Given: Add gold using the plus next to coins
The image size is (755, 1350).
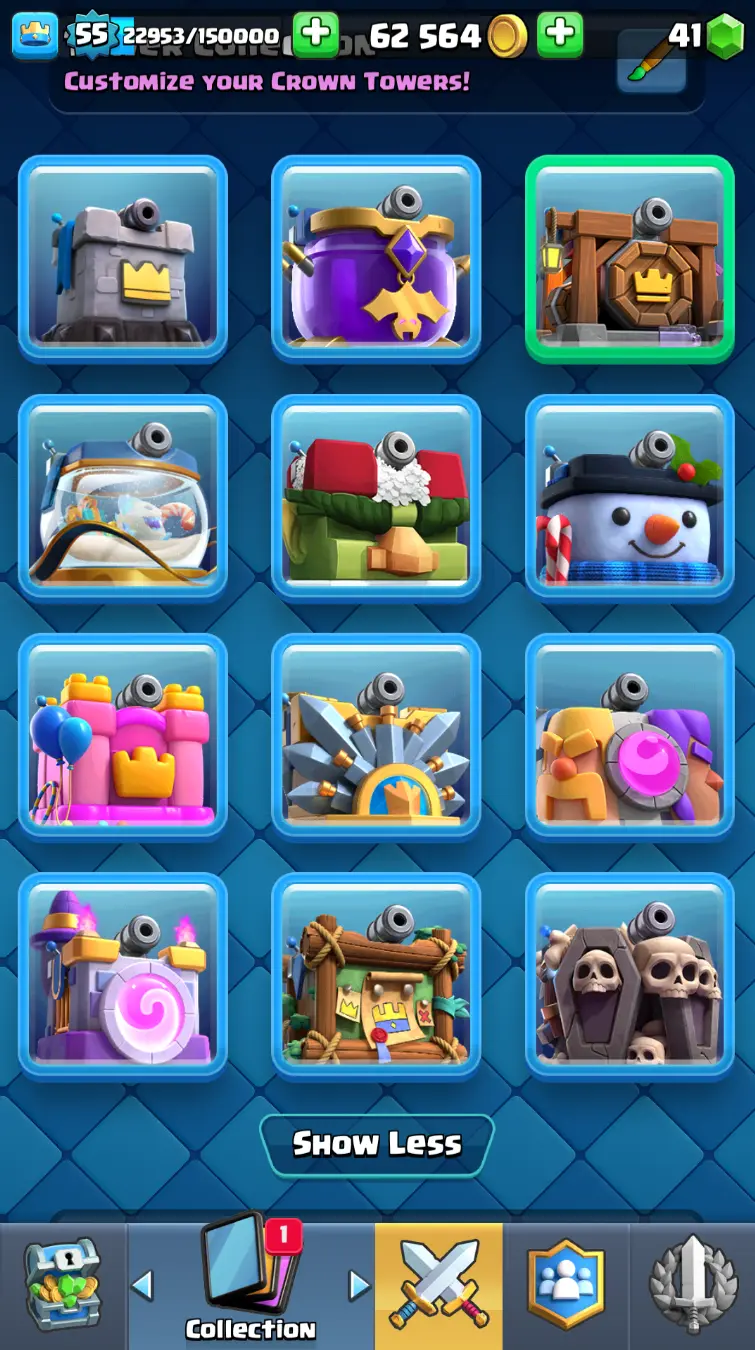Looking at the screenshot, I should pos(560,36).
